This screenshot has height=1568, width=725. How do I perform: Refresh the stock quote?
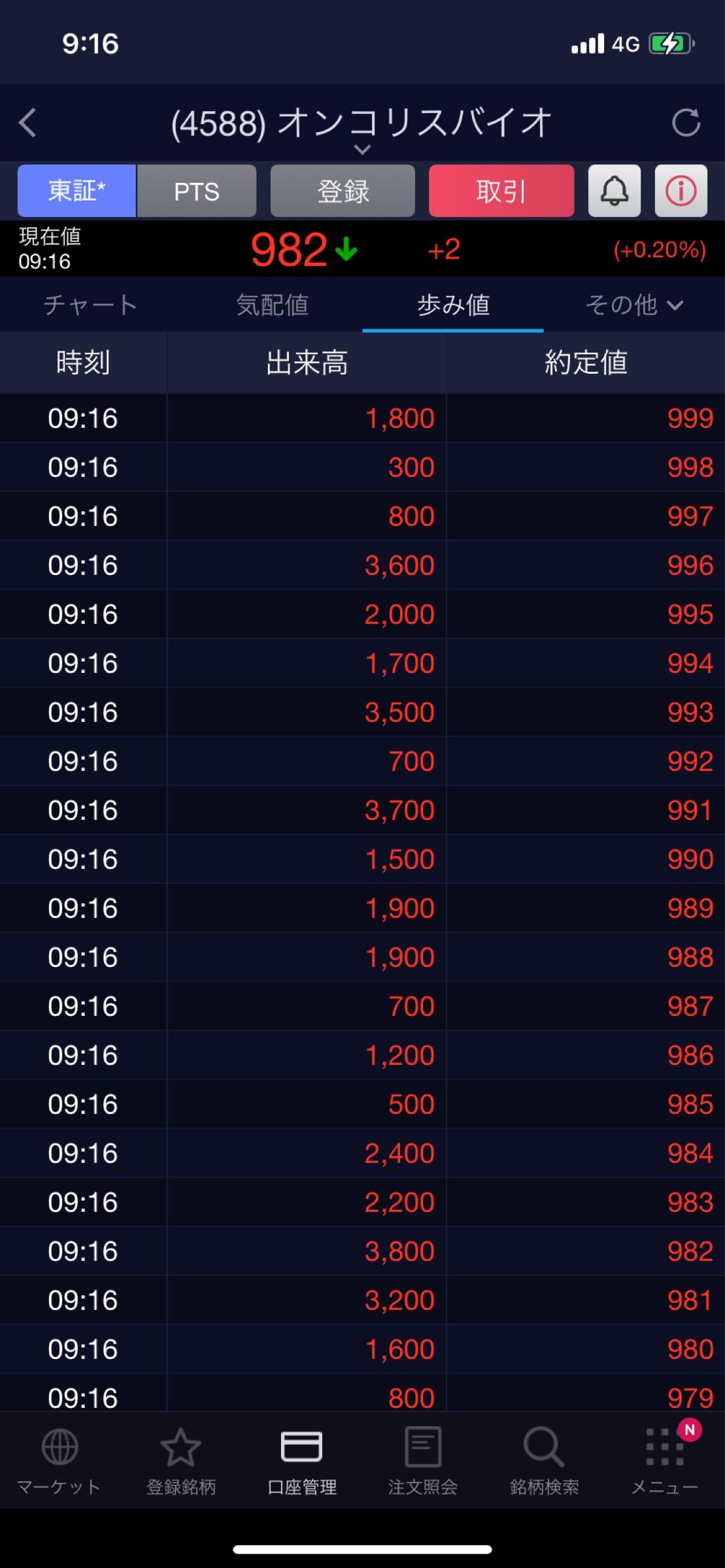coord(686,123)
